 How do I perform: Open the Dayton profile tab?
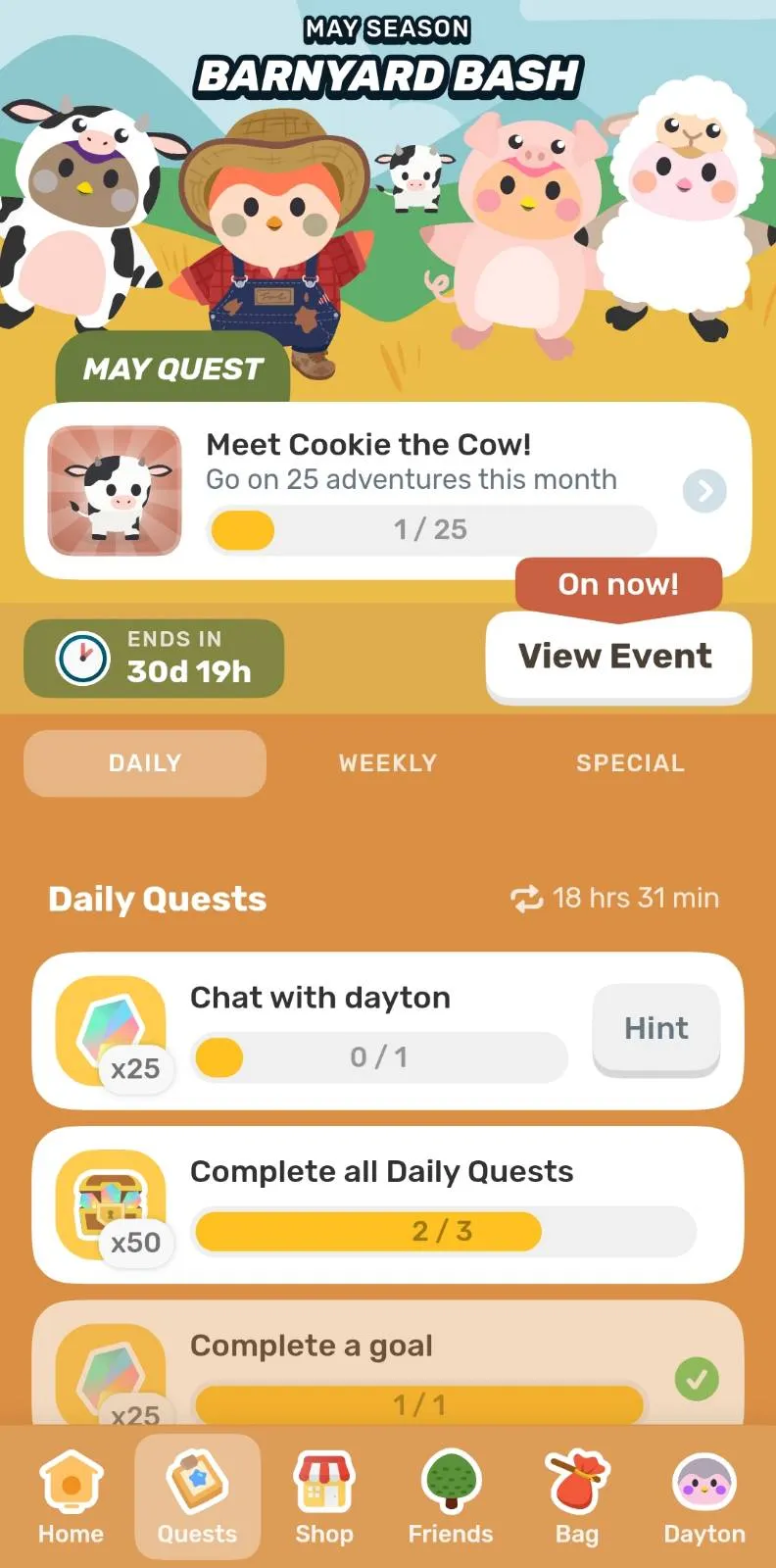[704, 1497]
